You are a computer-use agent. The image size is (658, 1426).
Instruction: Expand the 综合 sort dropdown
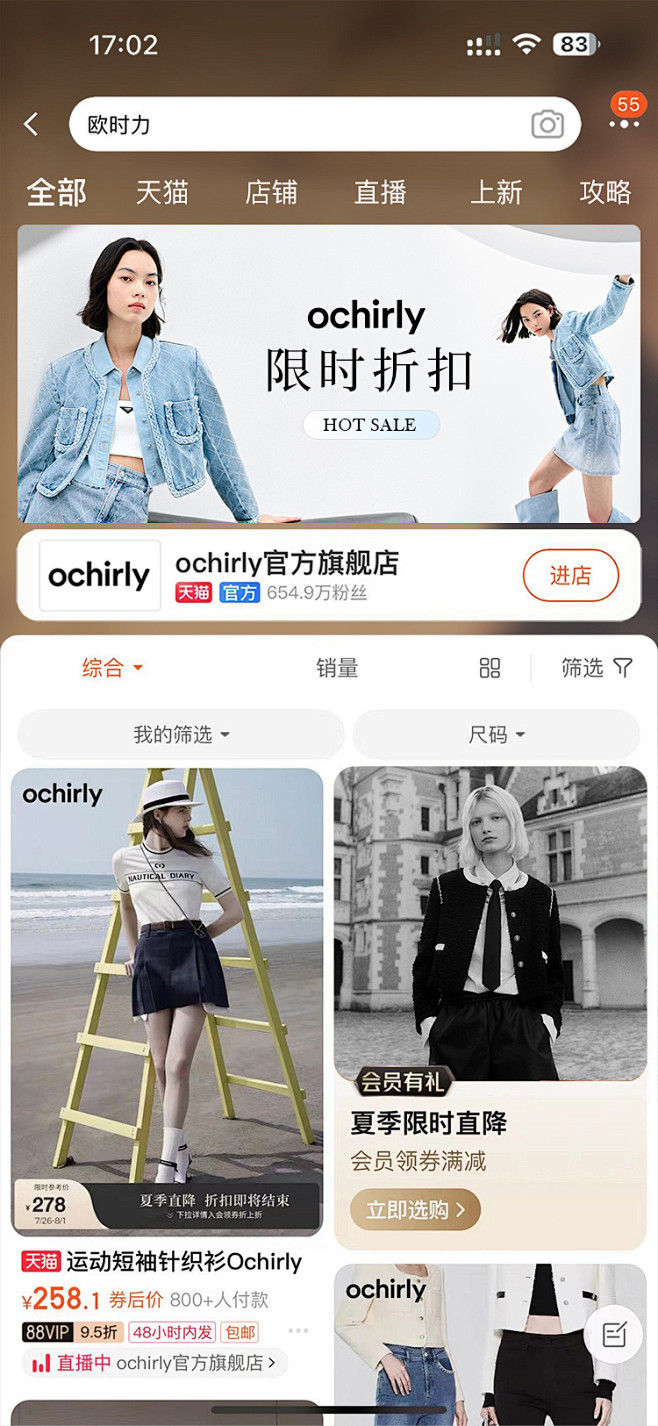(x=112, y=668)
